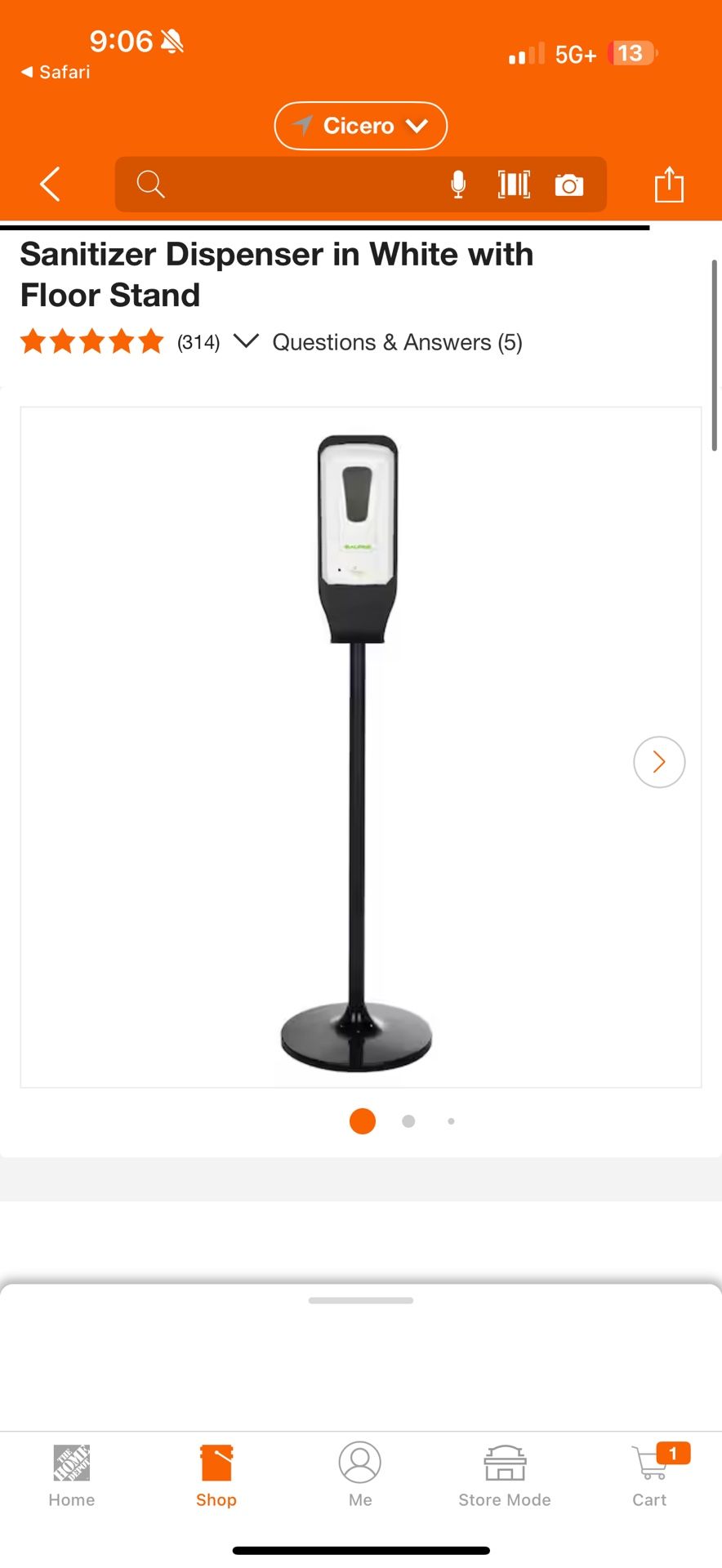Open the barcode scanner icon
The width and height of the screenshot is (722, 1568).
514,184
